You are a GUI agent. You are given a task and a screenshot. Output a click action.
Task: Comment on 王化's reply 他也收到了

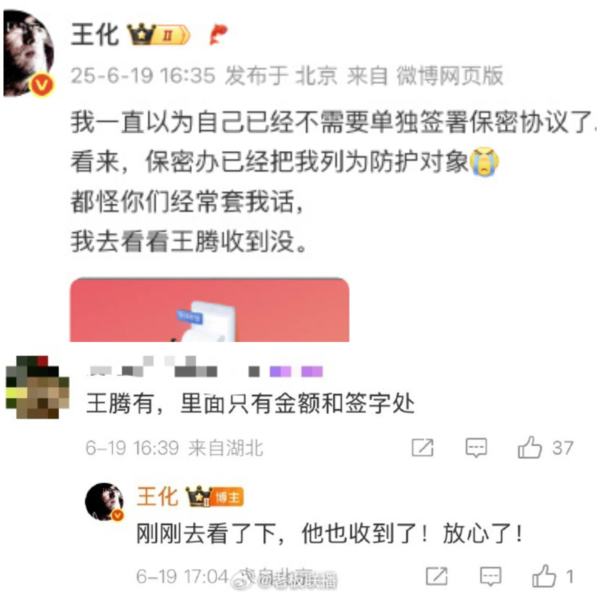tap(491, 576)
